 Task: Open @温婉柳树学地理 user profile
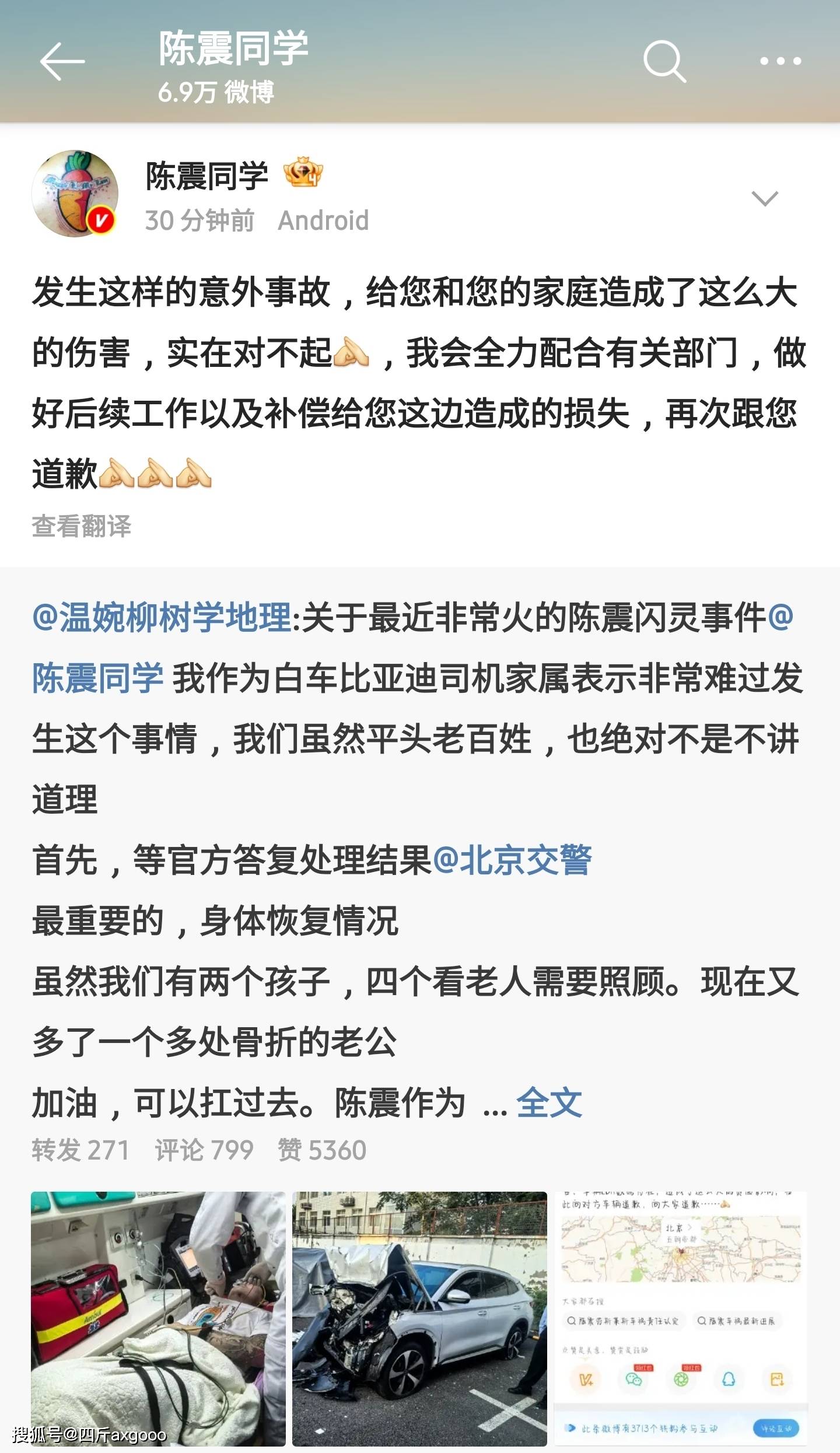[162, 617]
